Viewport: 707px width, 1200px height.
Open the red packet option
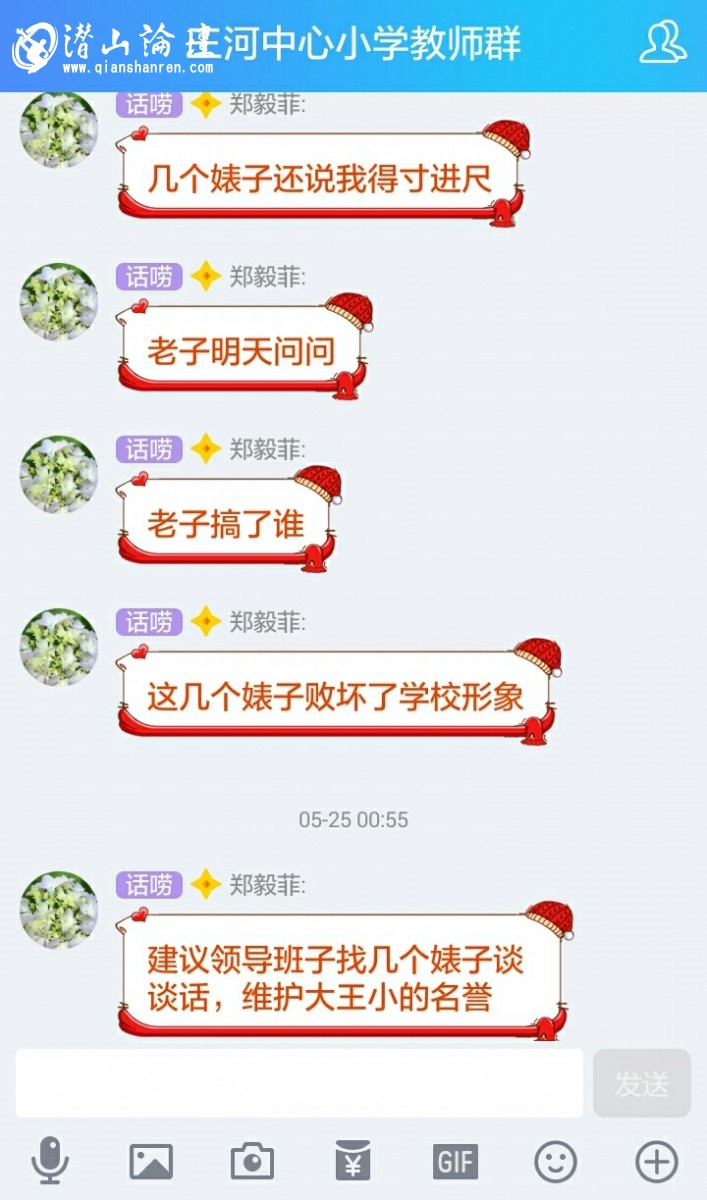point(353,1162)
